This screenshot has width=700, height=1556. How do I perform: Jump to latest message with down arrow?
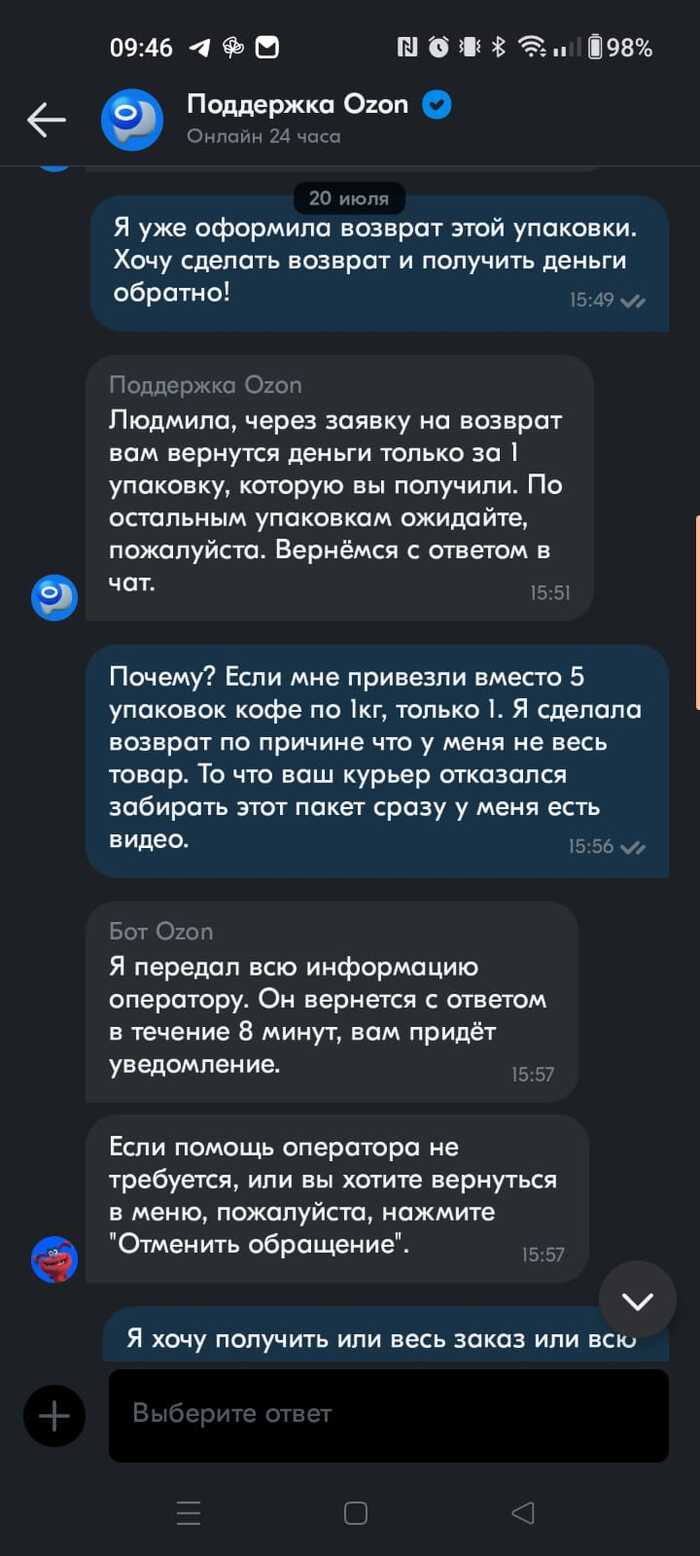coord(637,1299)
